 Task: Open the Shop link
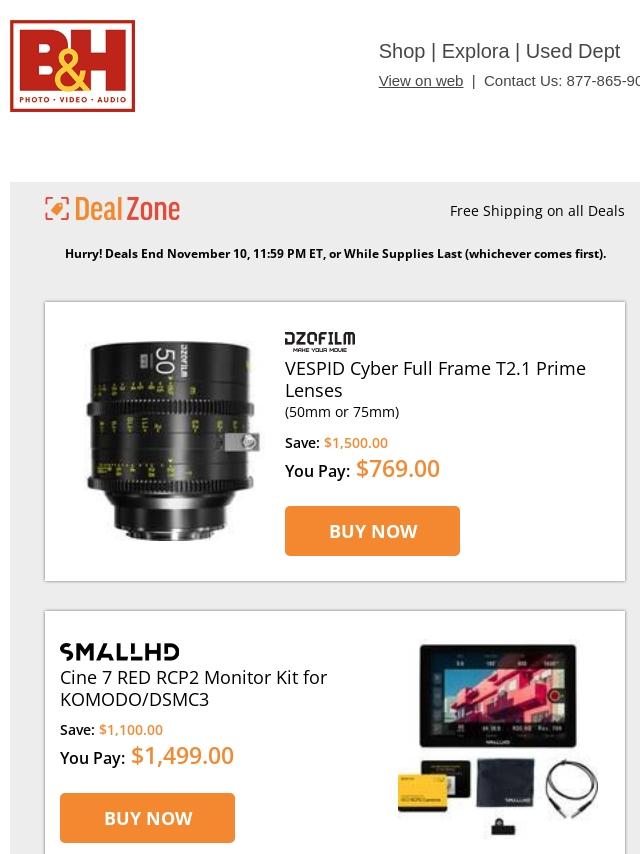[x=401, y=51]
